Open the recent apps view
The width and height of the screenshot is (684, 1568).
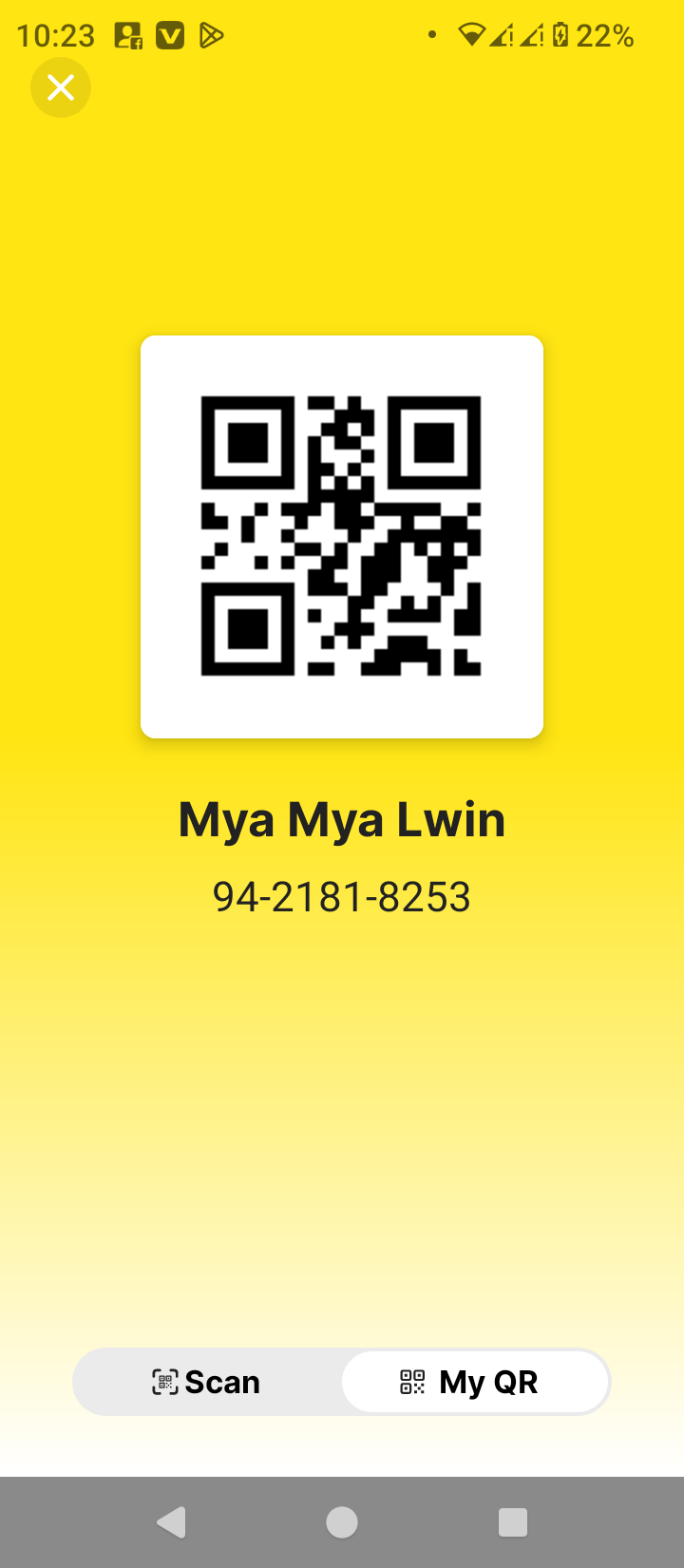click(x=512, y=1522)
